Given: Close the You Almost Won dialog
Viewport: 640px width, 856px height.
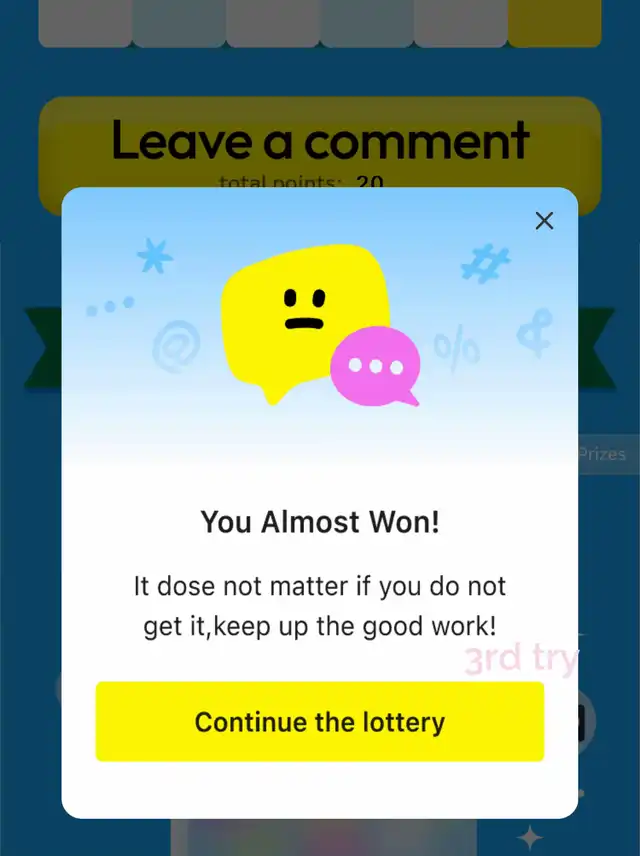Looking at the screenshot, I should (544, 221).
